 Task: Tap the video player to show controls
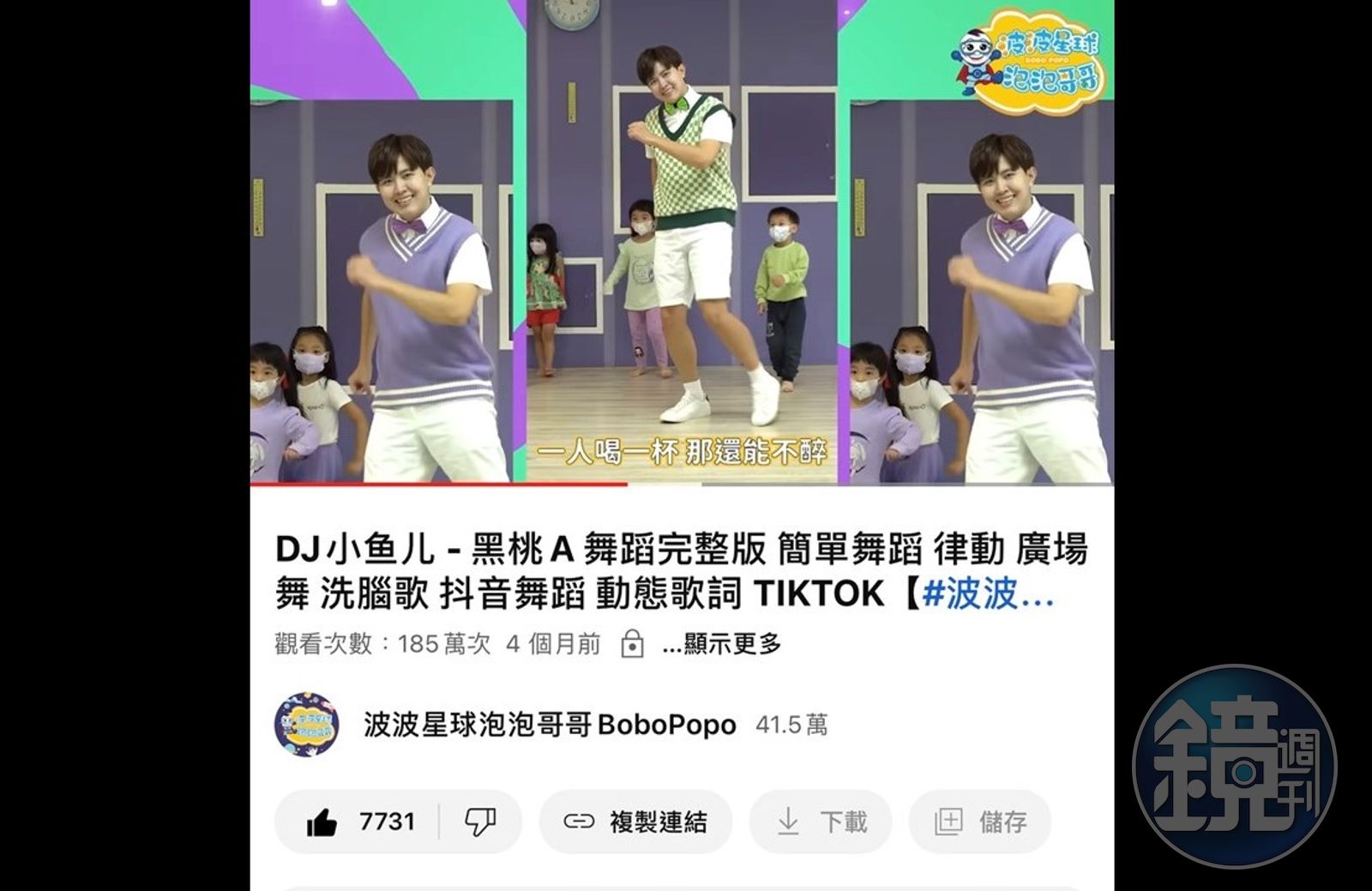[x=682, y=240]
